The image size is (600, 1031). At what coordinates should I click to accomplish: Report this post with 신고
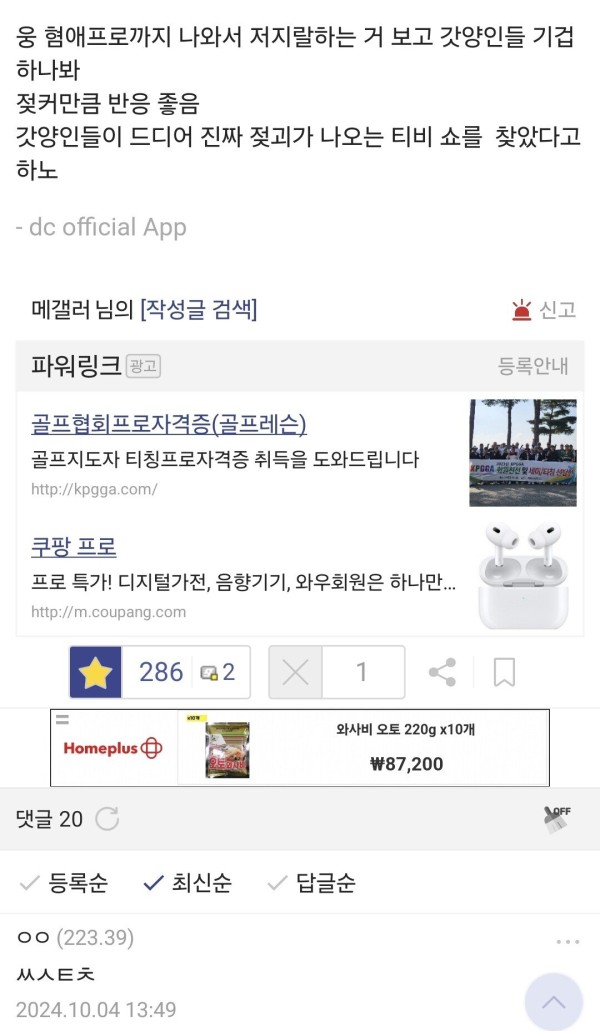pos(544,310)
